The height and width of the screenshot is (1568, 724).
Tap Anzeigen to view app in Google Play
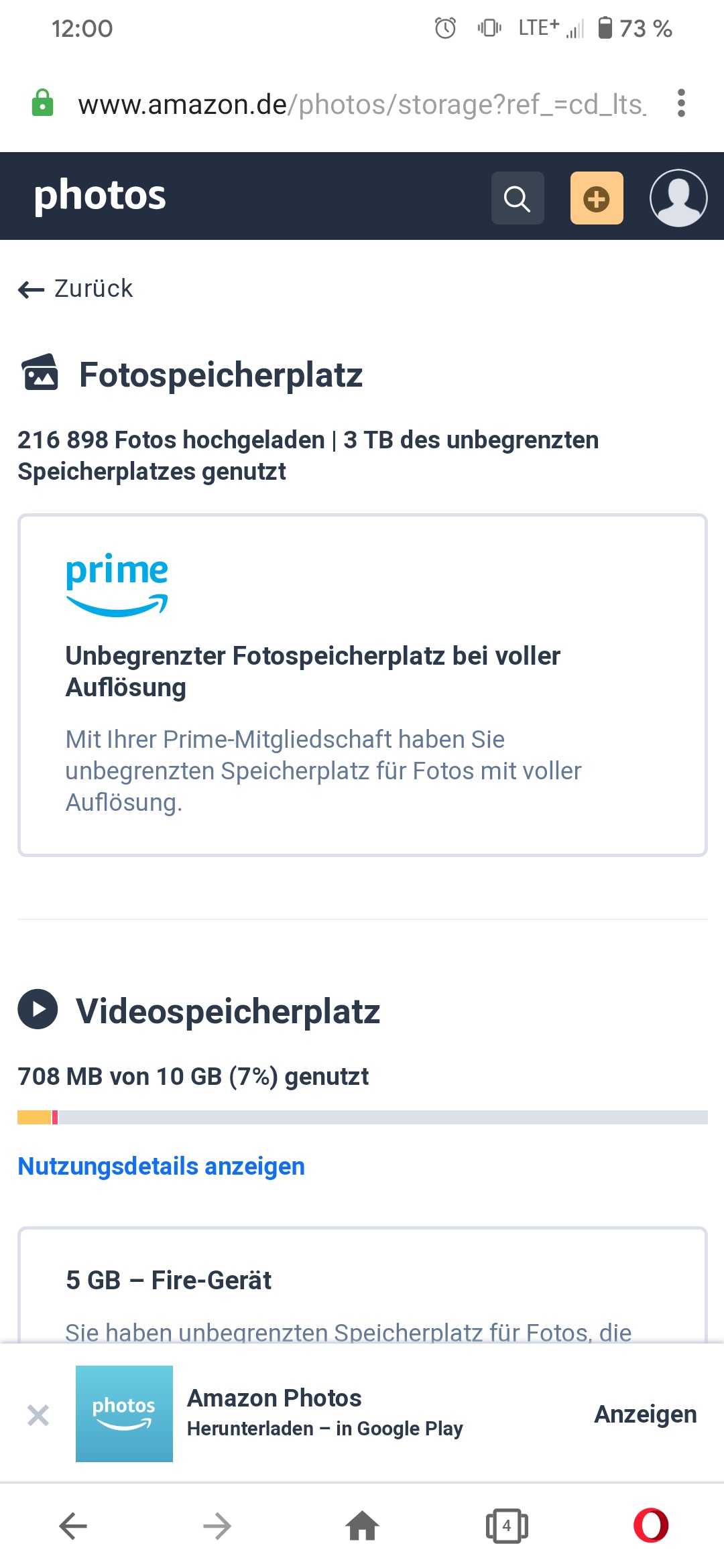pos(645,1415)
